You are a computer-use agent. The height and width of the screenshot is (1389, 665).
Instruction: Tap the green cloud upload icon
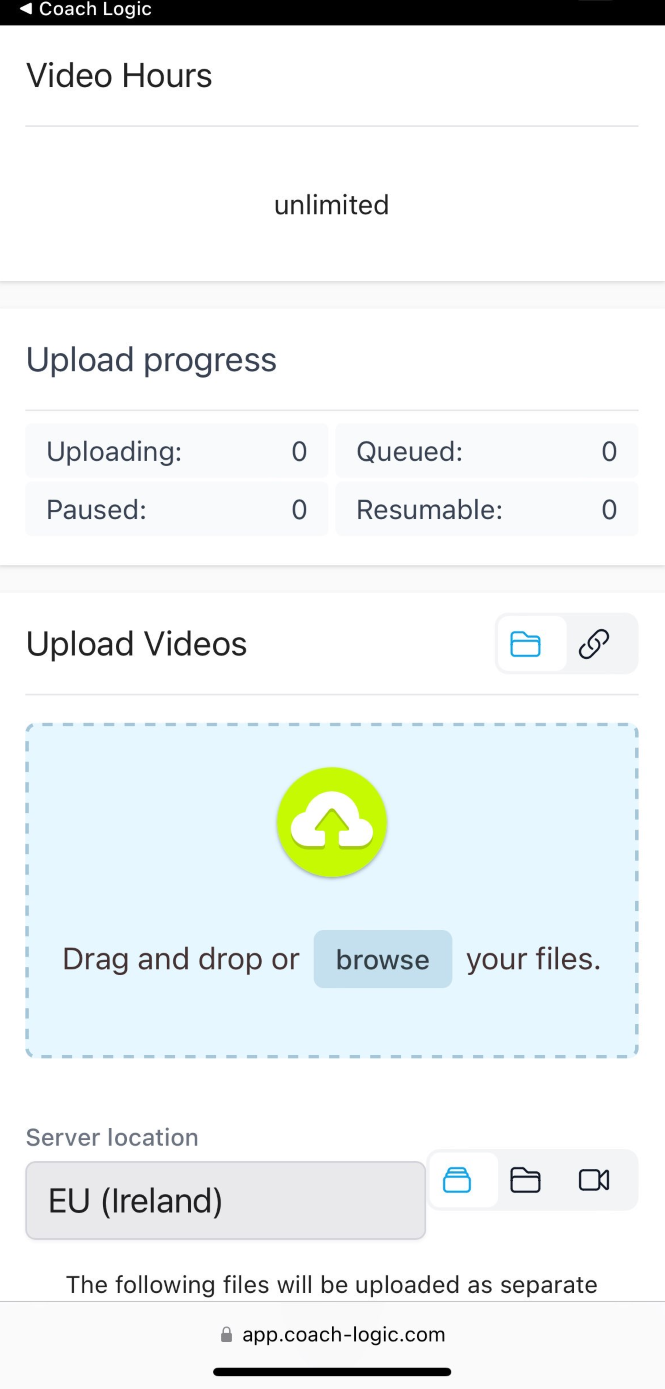(x=332, y=823)
